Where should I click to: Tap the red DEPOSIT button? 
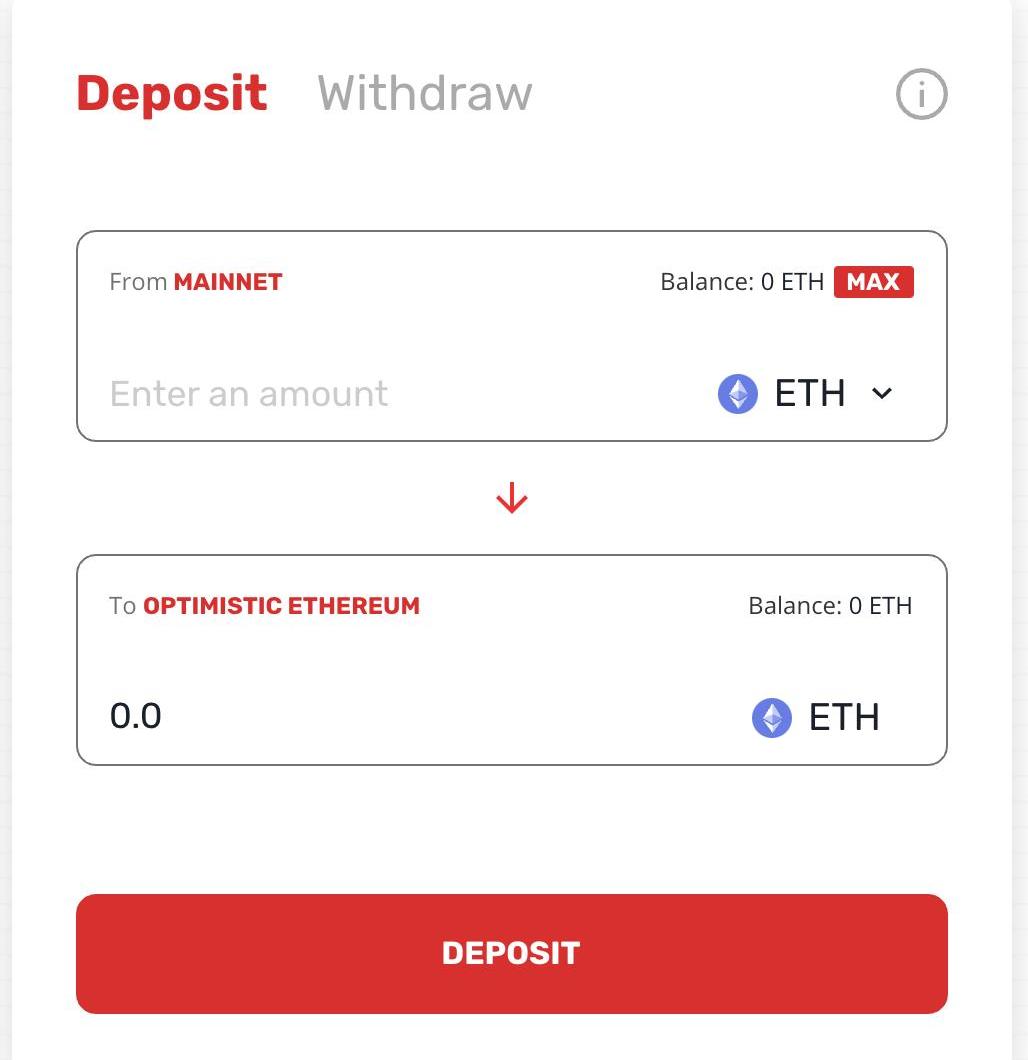point(511,953)
